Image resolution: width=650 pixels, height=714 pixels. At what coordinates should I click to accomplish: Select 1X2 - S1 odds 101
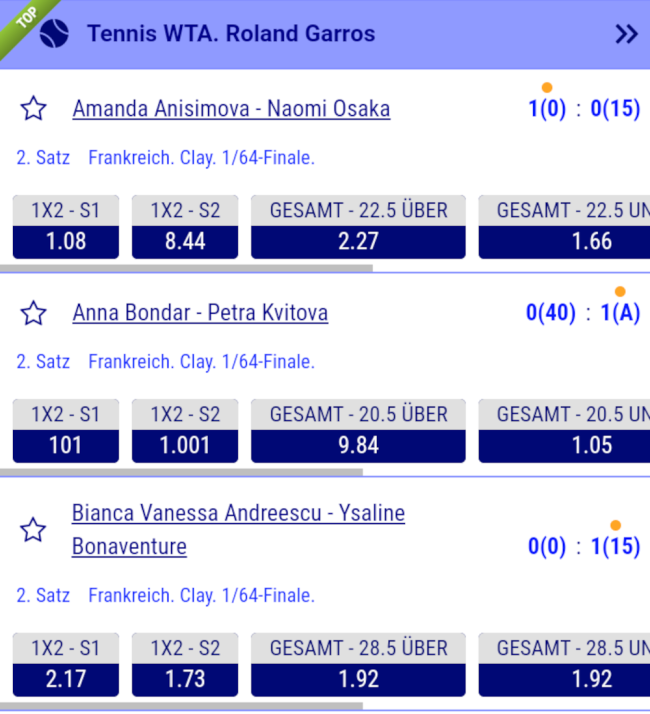(x=66, y=445)
